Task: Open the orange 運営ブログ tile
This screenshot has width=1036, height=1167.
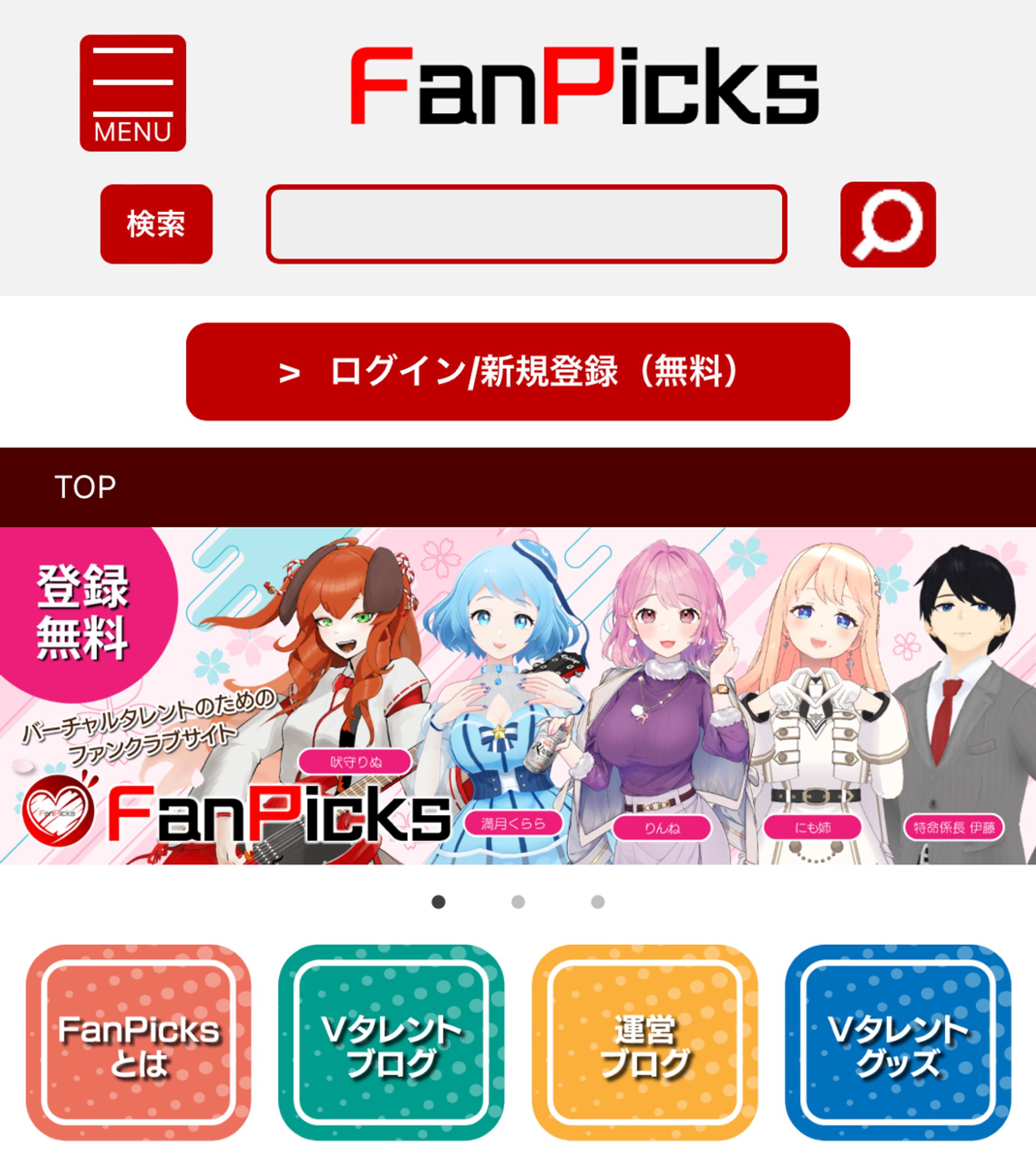Action: click(645, 1043)
